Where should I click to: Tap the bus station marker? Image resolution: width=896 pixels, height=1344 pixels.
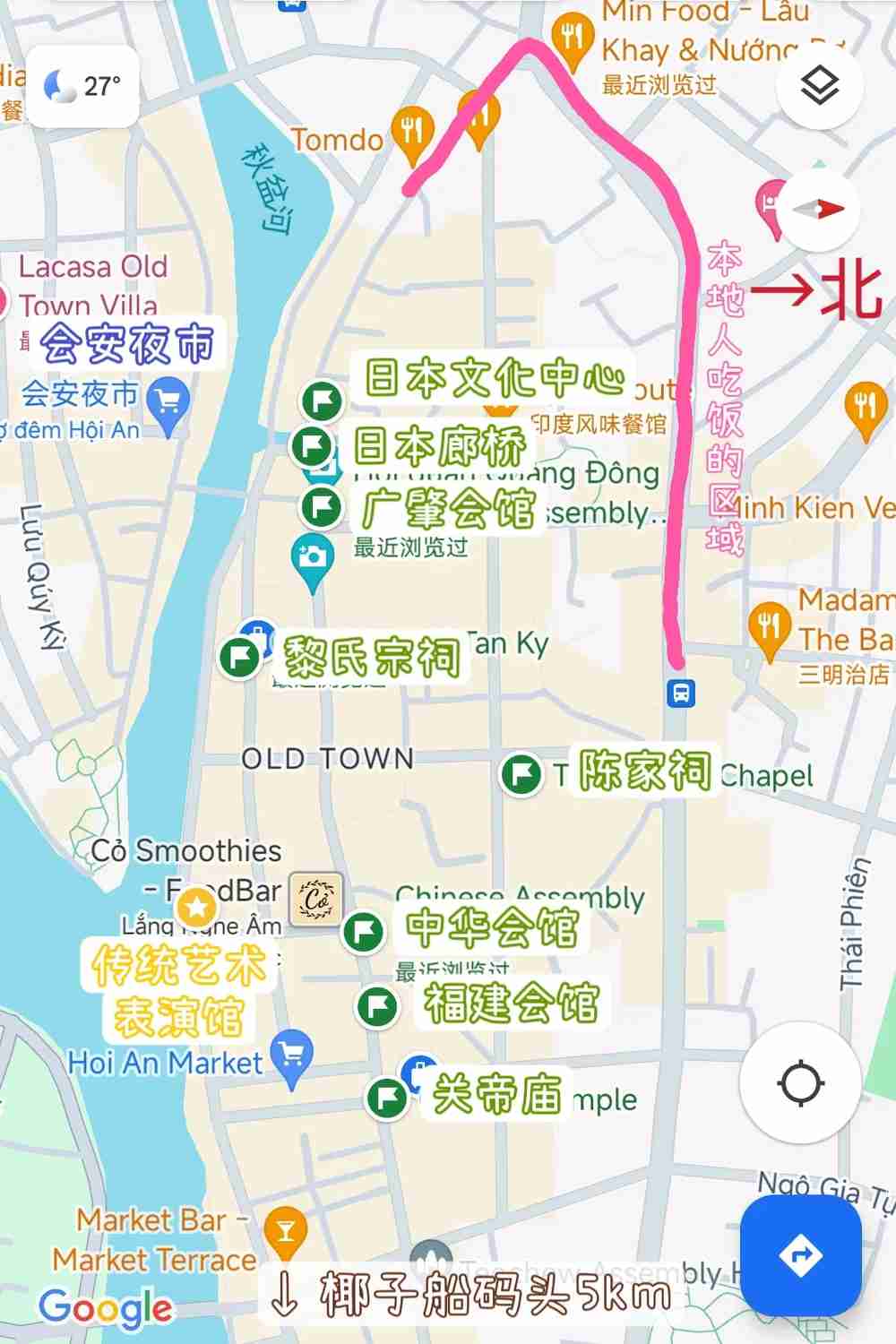[x=681, y=693]
